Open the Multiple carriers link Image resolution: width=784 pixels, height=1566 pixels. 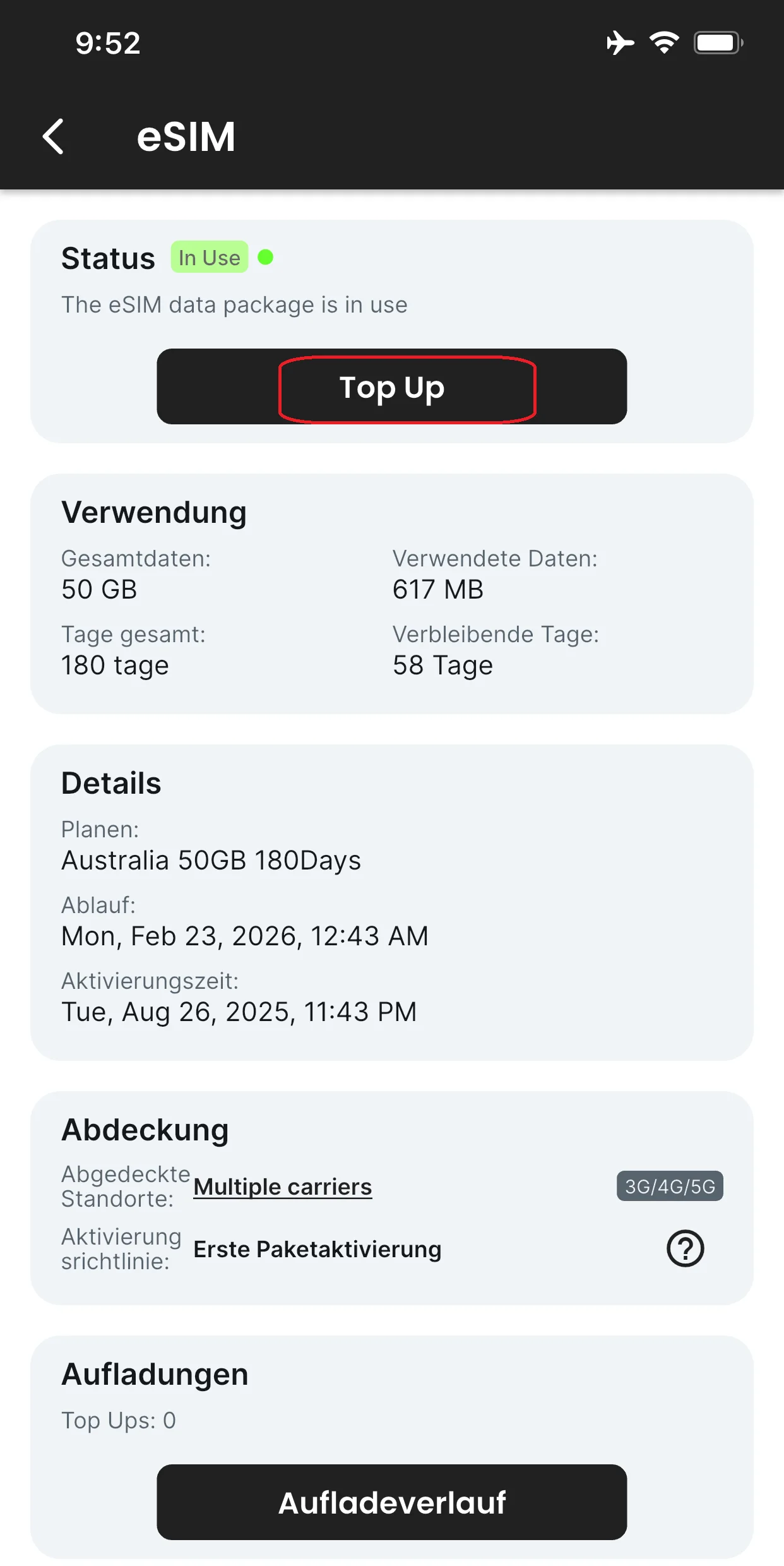click(x=282, y=1186)
